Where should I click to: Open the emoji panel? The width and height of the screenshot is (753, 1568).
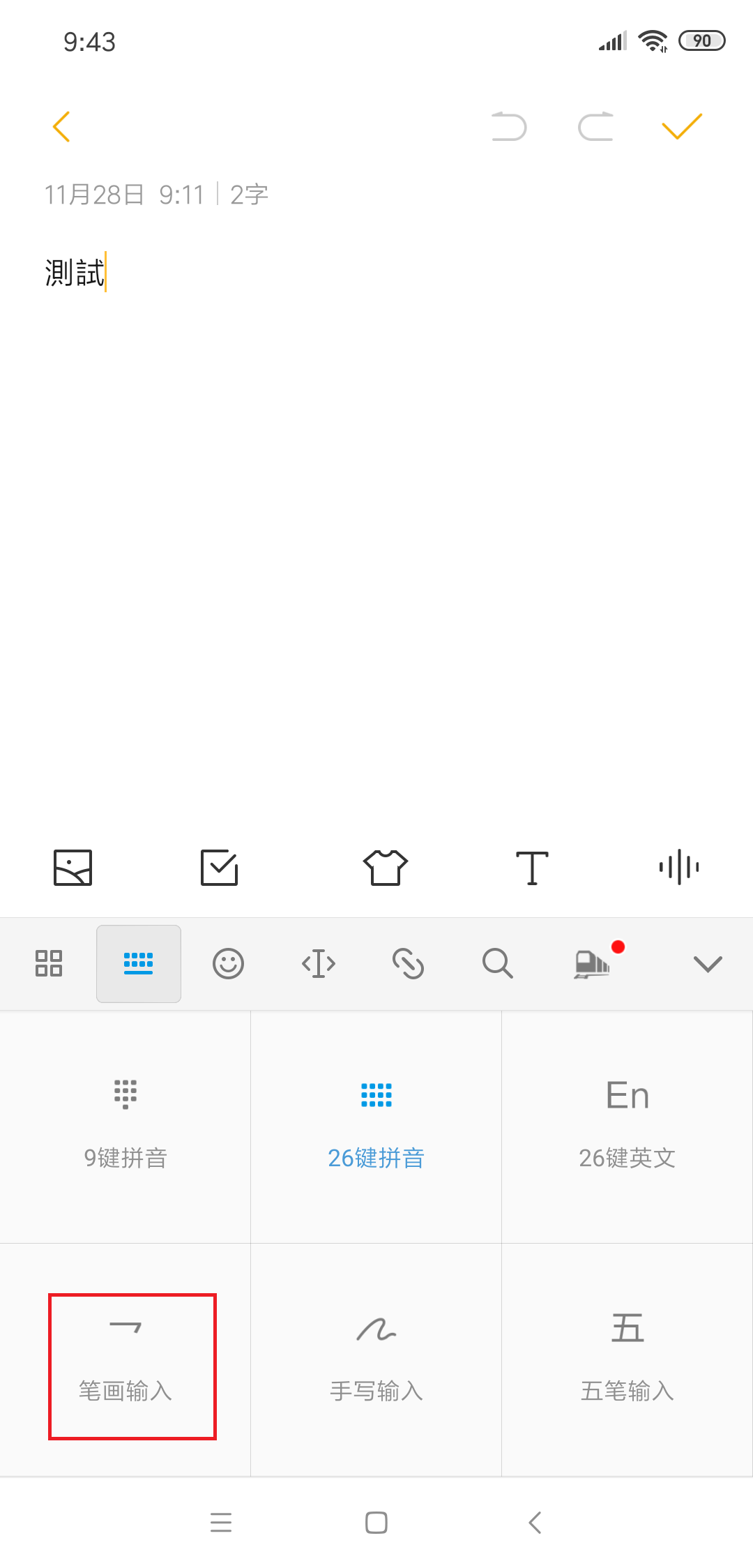point(228,963)
